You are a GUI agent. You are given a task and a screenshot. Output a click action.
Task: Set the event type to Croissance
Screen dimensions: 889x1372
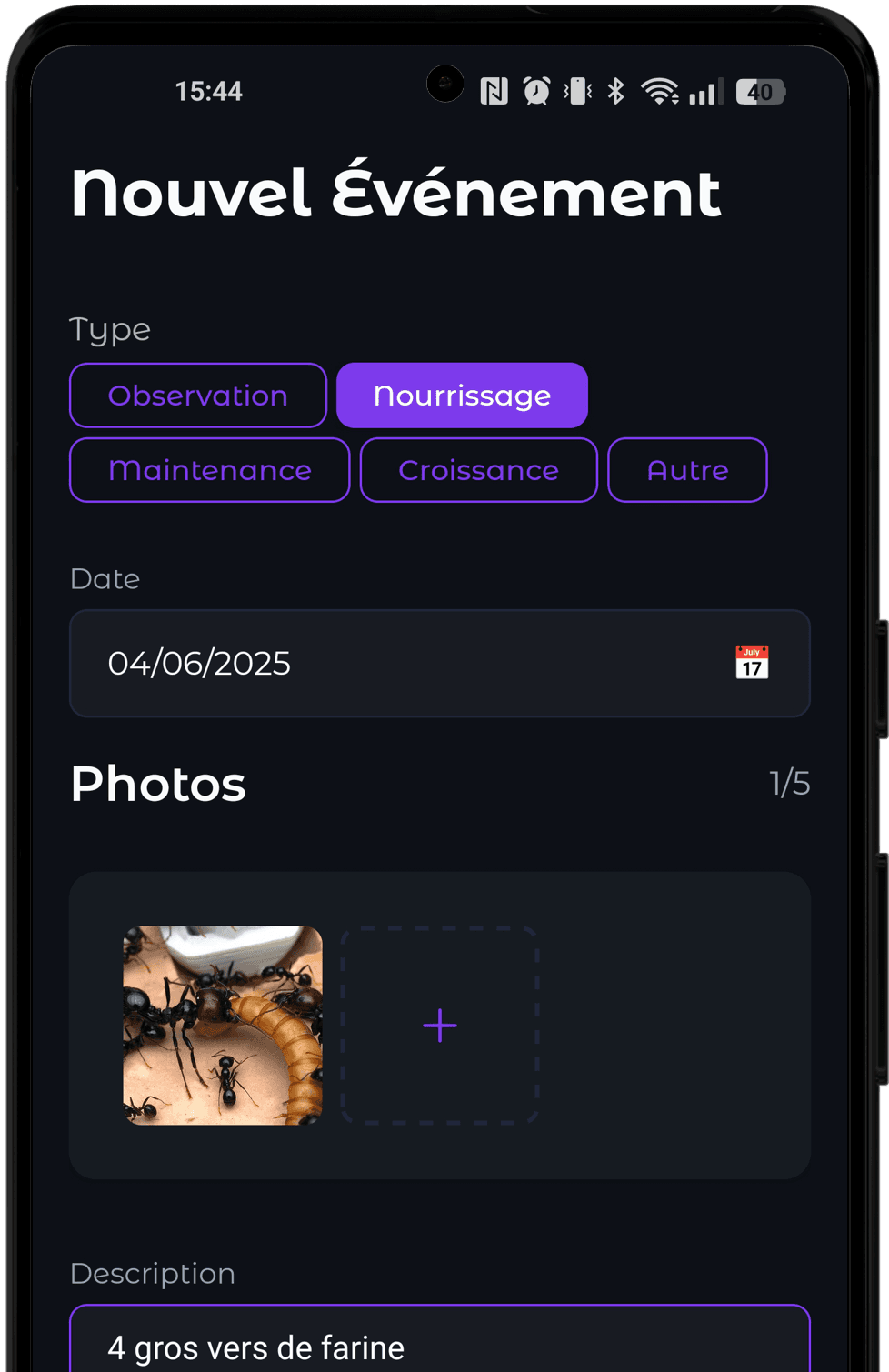(x=478, y=470)
